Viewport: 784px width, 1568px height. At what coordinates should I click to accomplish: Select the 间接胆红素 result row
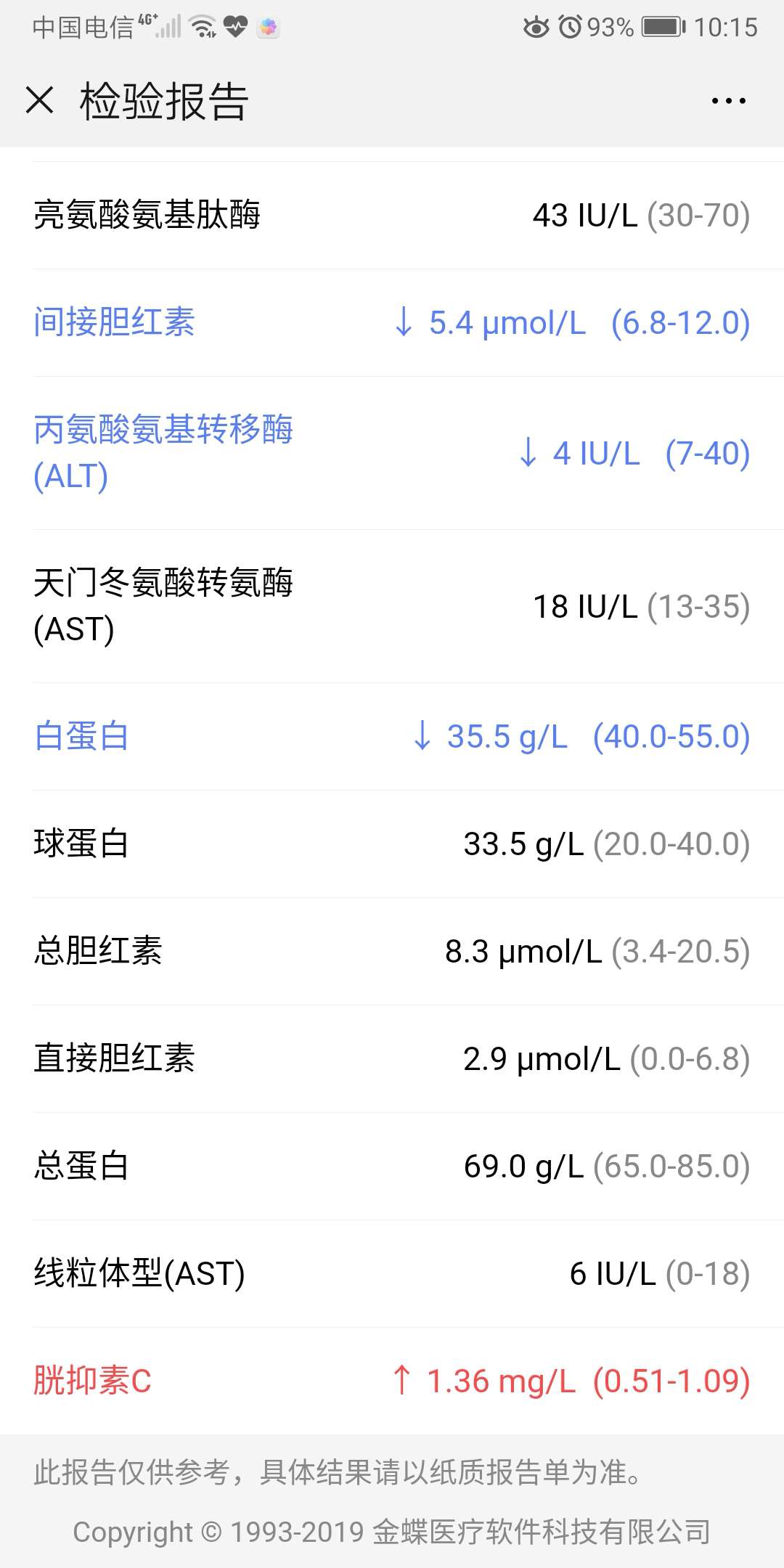(392, 324)
